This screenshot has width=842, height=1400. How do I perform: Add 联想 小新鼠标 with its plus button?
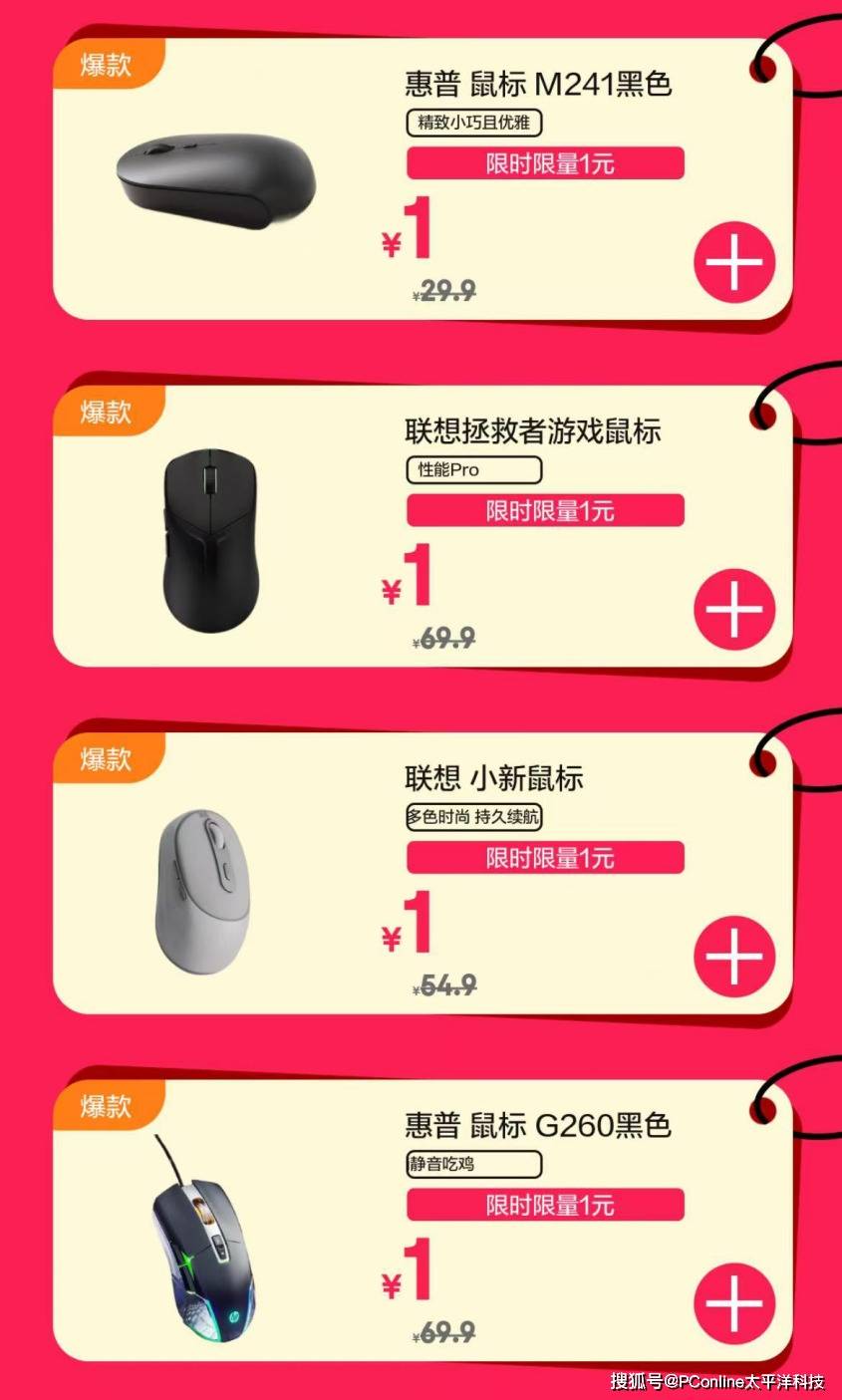pyautogui.click(x=734, y=957)
